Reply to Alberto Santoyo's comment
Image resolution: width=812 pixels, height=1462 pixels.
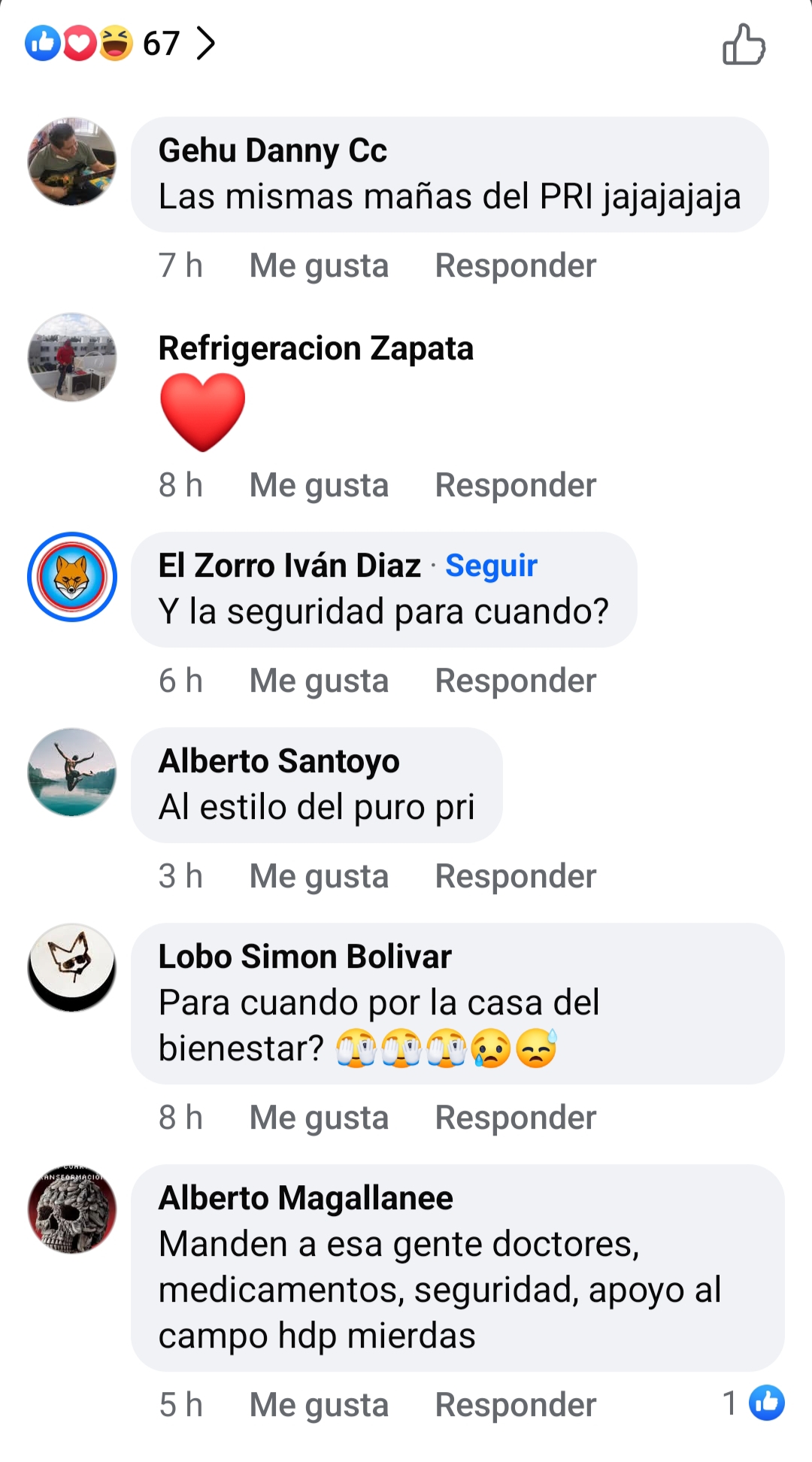tap(515, 876)
